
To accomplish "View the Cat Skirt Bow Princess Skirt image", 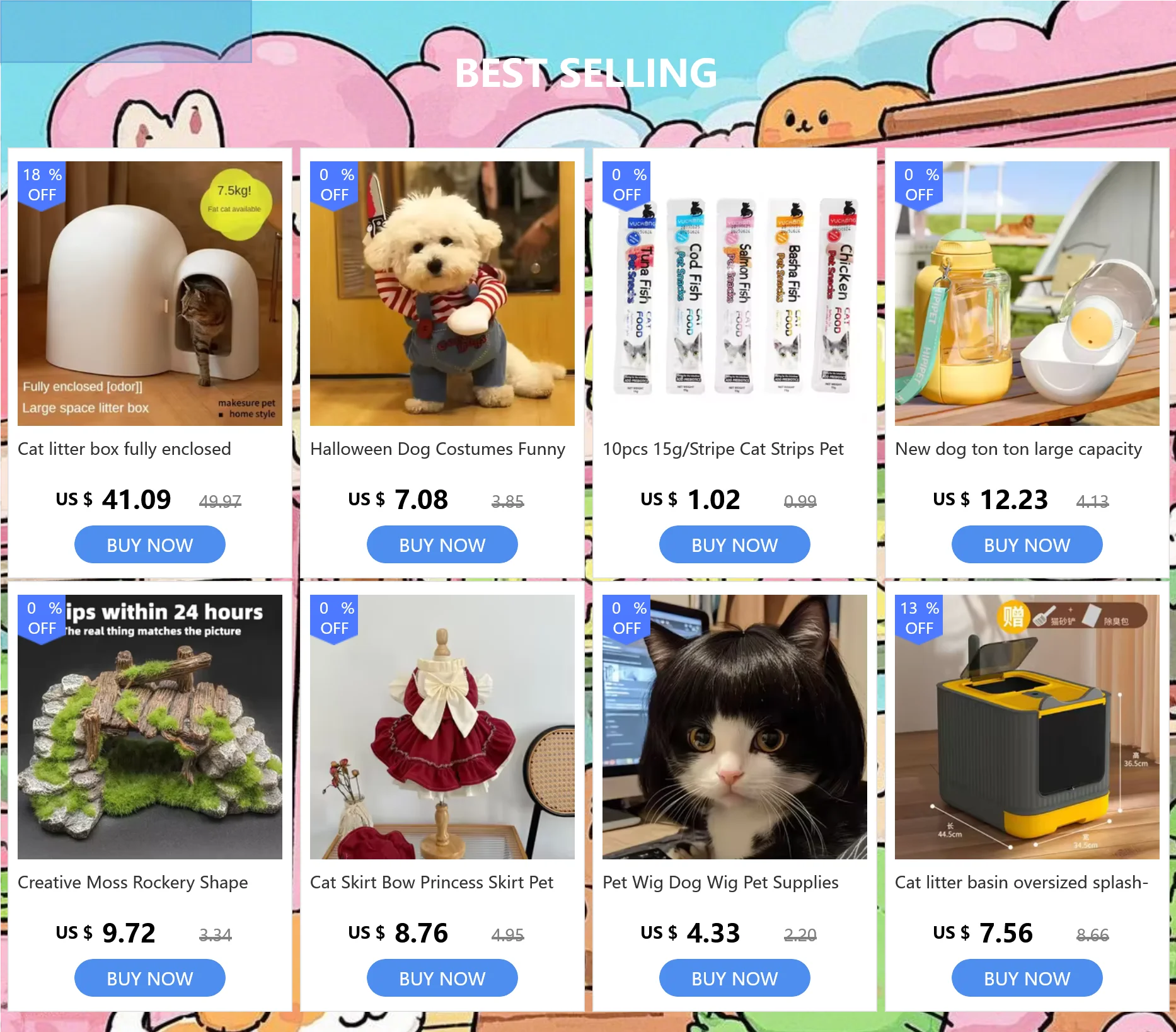I will tap(442, 727).
